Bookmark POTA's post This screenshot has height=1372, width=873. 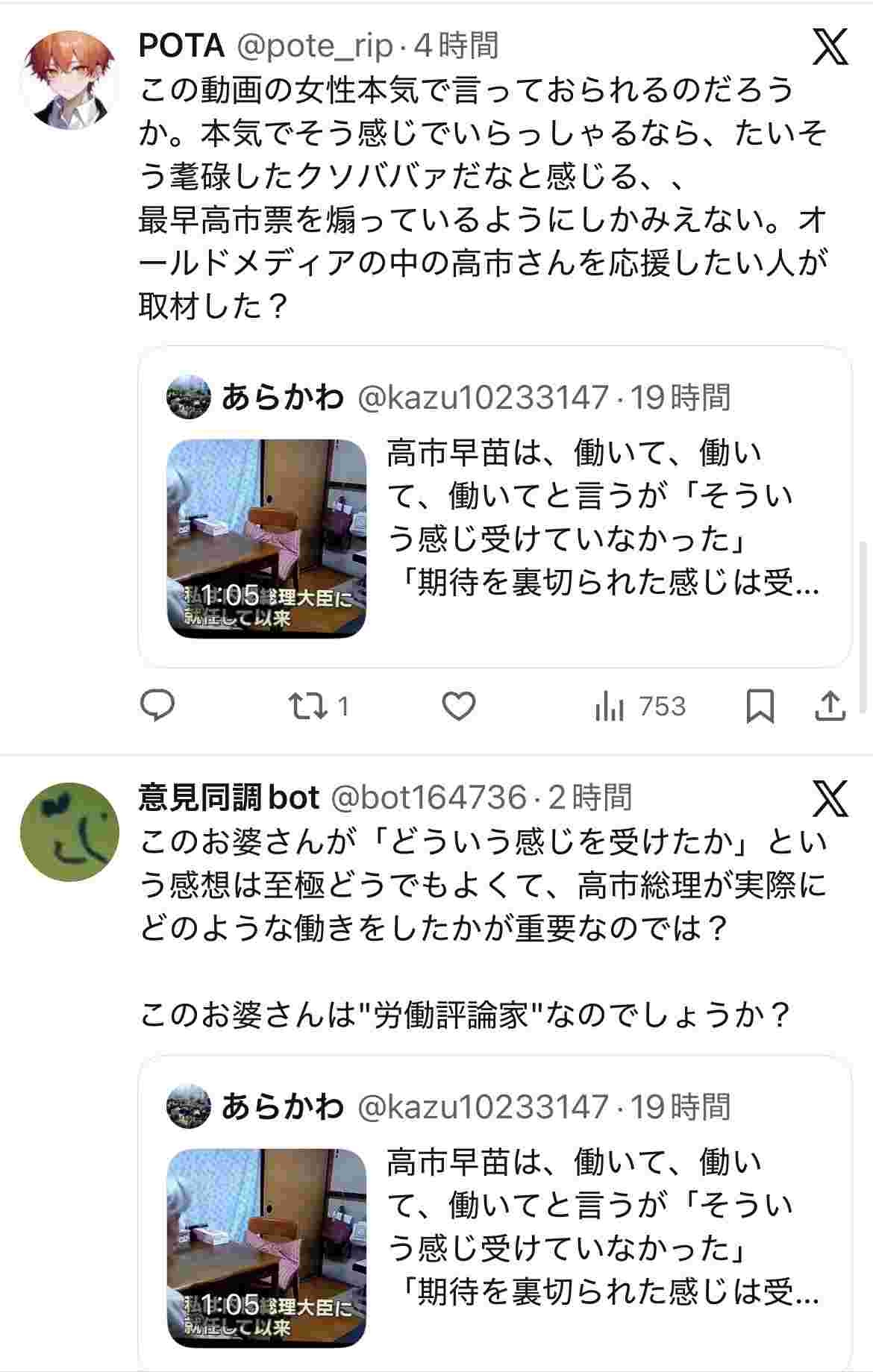coord(760,706)
